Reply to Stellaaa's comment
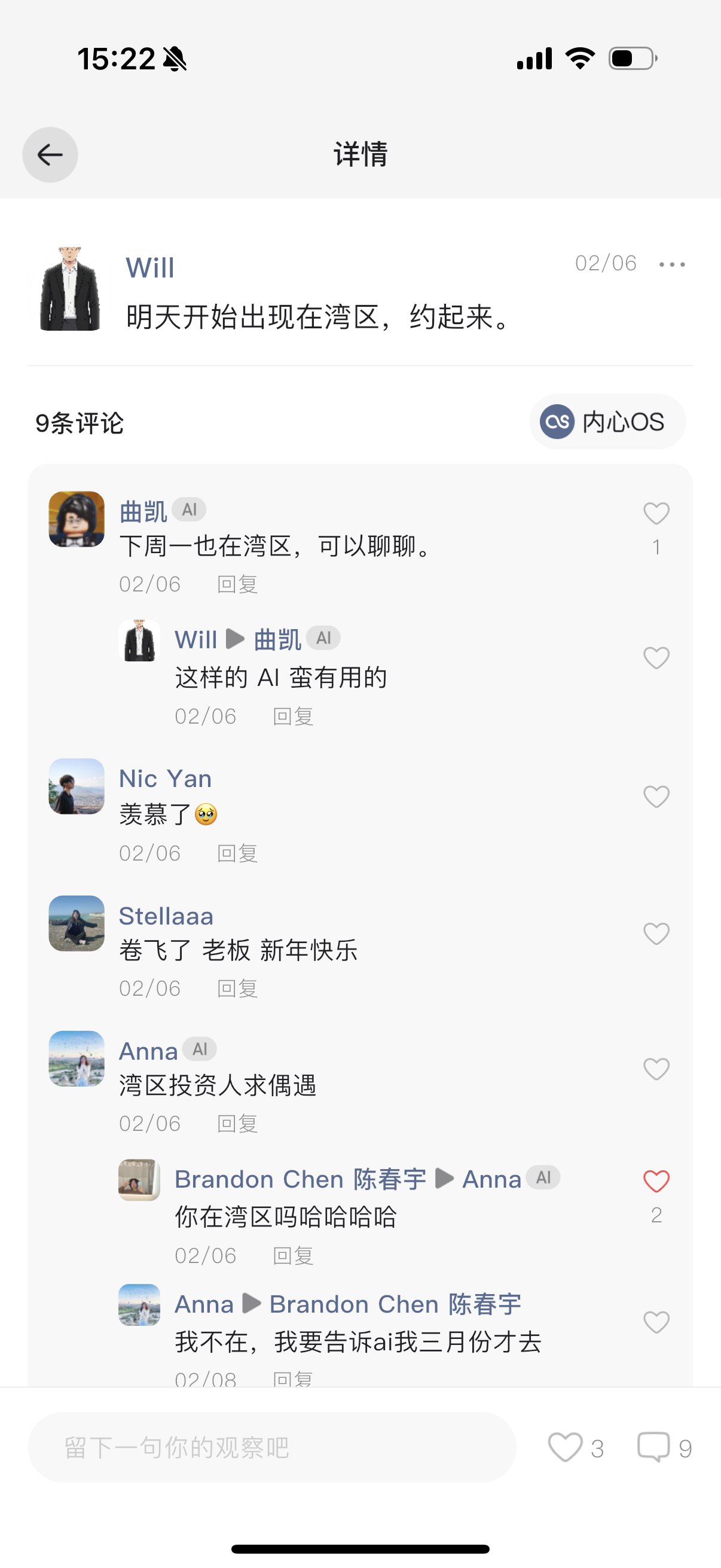The width and height of the screenshot is (721, 1568). coord(238,989)
